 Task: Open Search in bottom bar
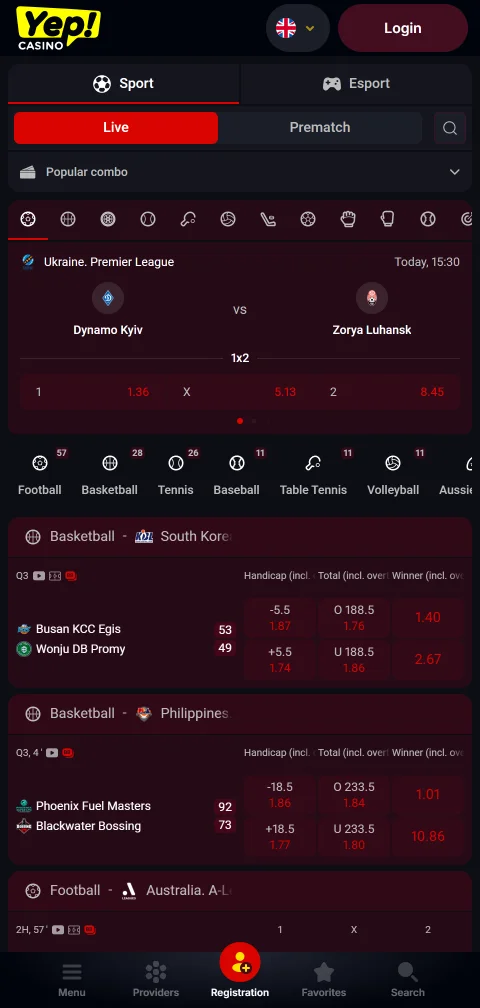point(407,980)
